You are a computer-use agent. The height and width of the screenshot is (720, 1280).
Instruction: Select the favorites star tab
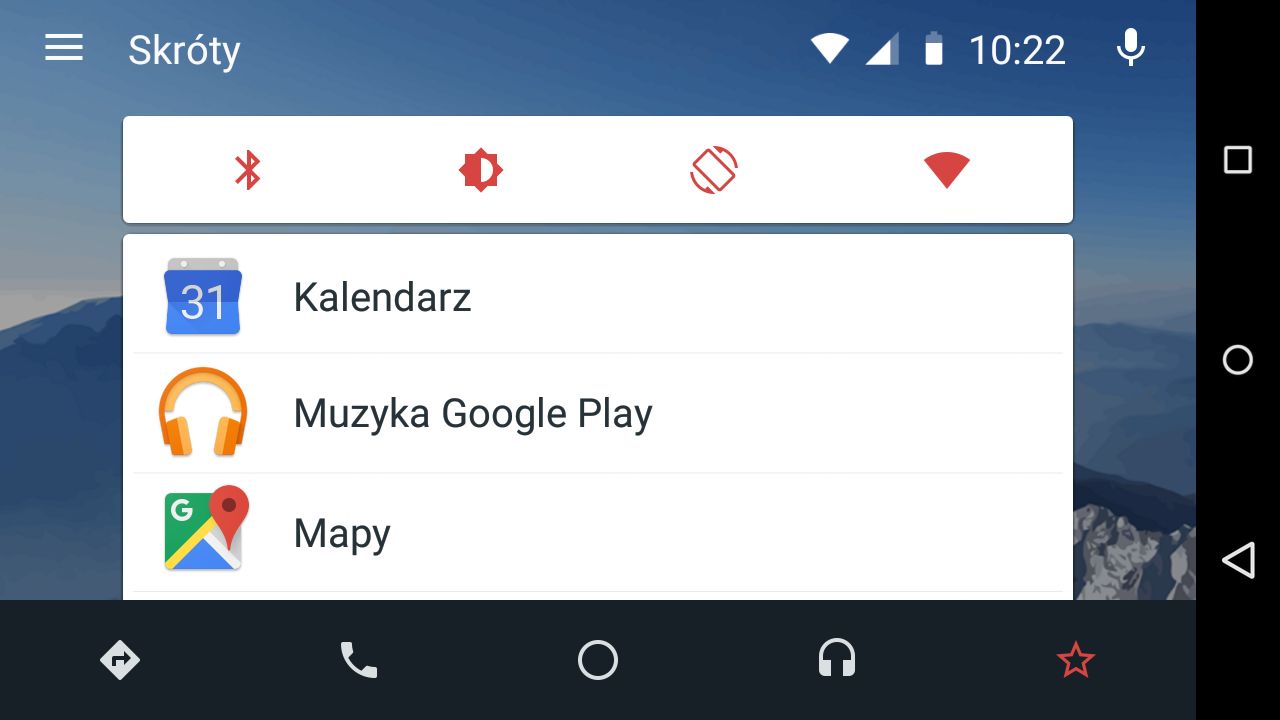point(1076,660)
